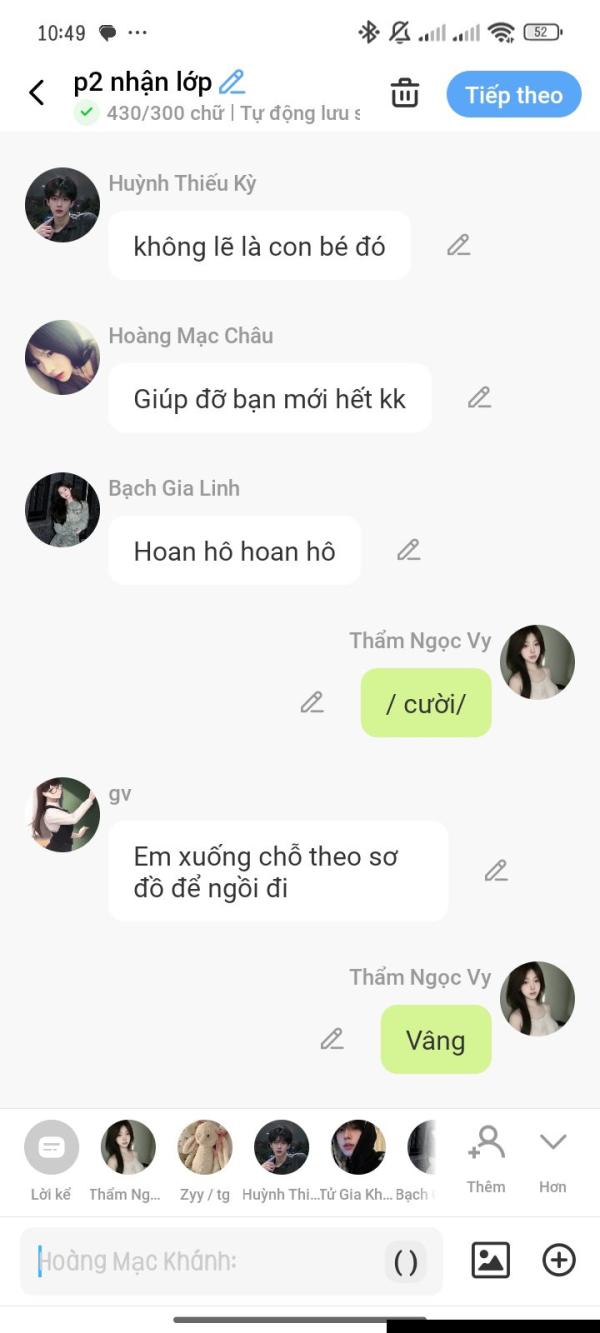The image size is (600, 1333).
Task: Edit the Hoan hô hoan hô message
Action: 408,550
